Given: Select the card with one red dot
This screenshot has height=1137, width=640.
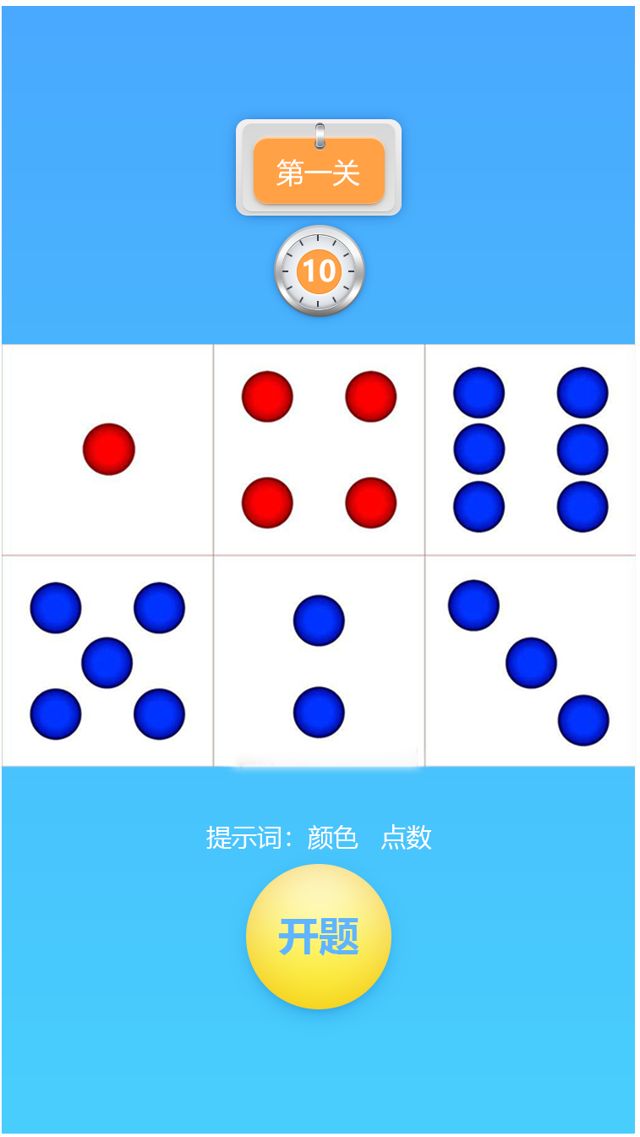Looking at the screenshot, I should tap(108, 449).
